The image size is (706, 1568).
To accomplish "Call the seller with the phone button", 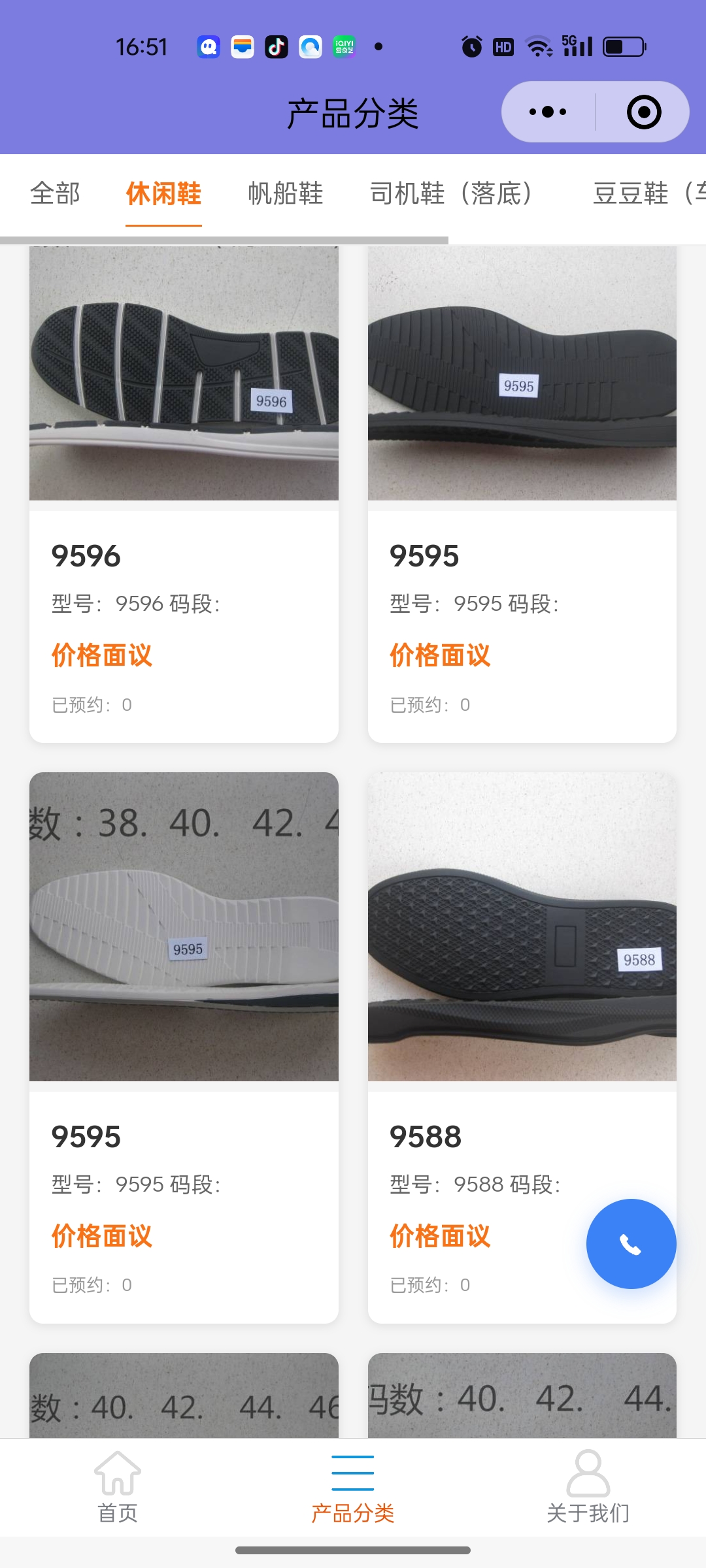I will [631, 1244].
